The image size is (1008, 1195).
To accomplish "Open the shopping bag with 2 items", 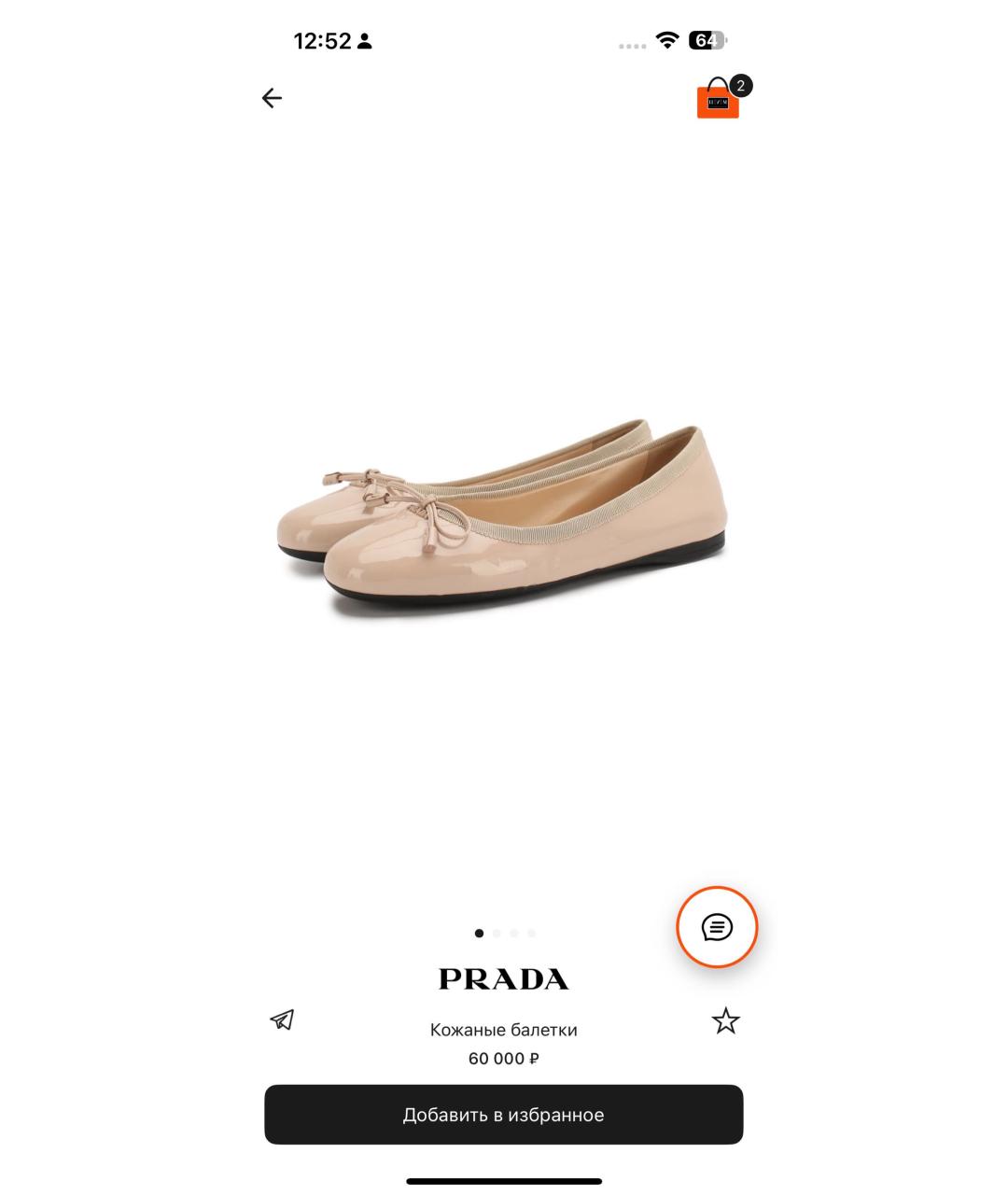I will (x=718, y=100).
